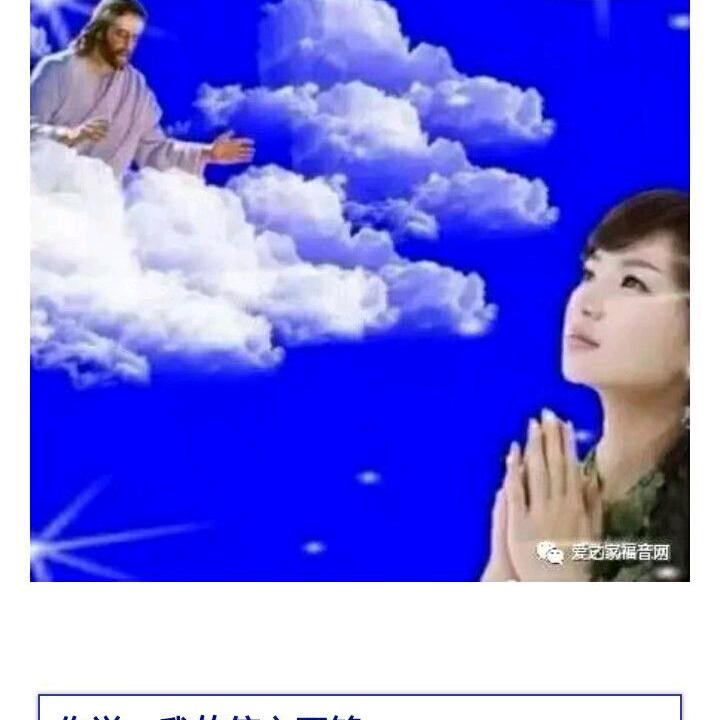Open the heavenly clouds prayer picture

pos(360,290)
